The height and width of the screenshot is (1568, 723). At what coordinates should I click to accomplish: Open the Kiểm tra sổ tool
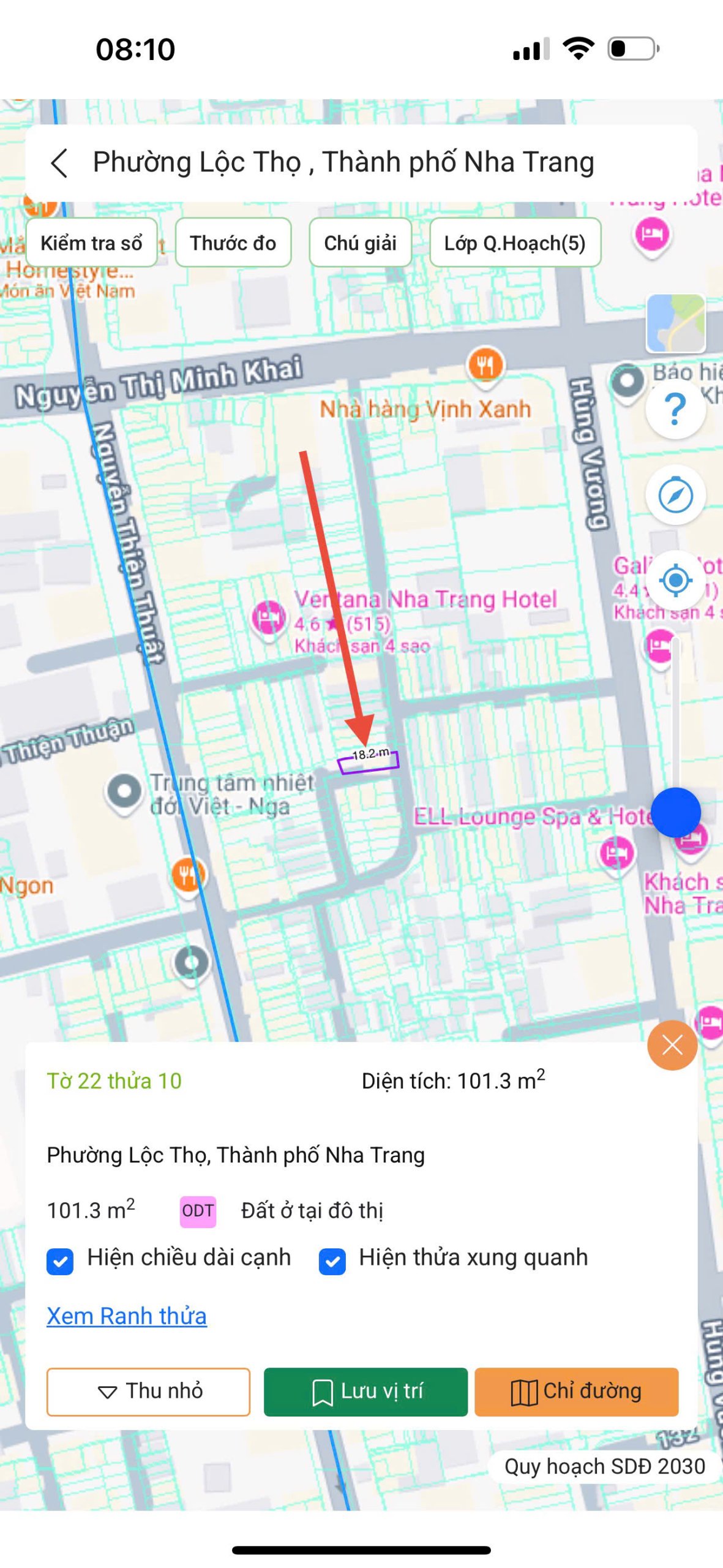[x=92, y=243]
